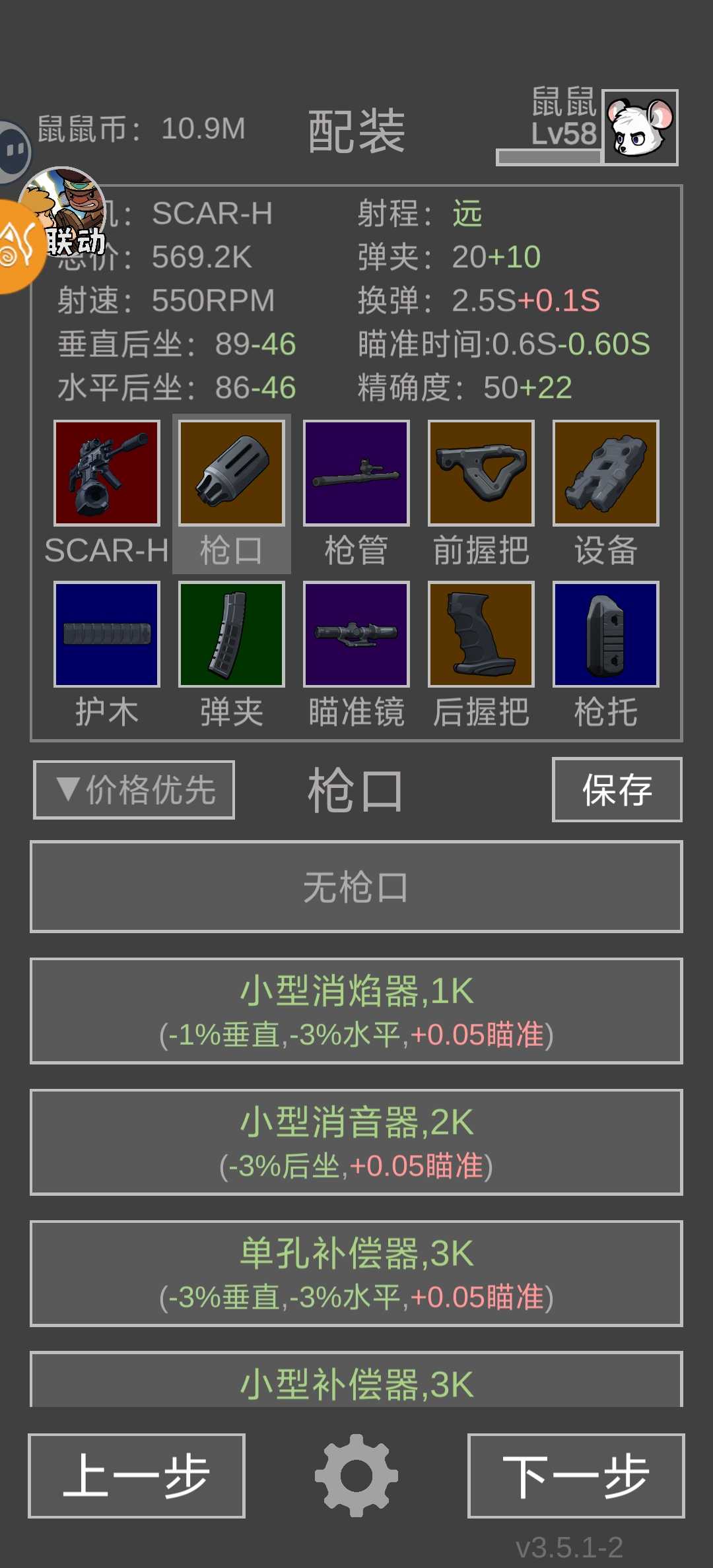Equip the 小型消音器 suppressor option
The height and width of the screenshot is (1568, 713).
click(x=356, y=1142)
